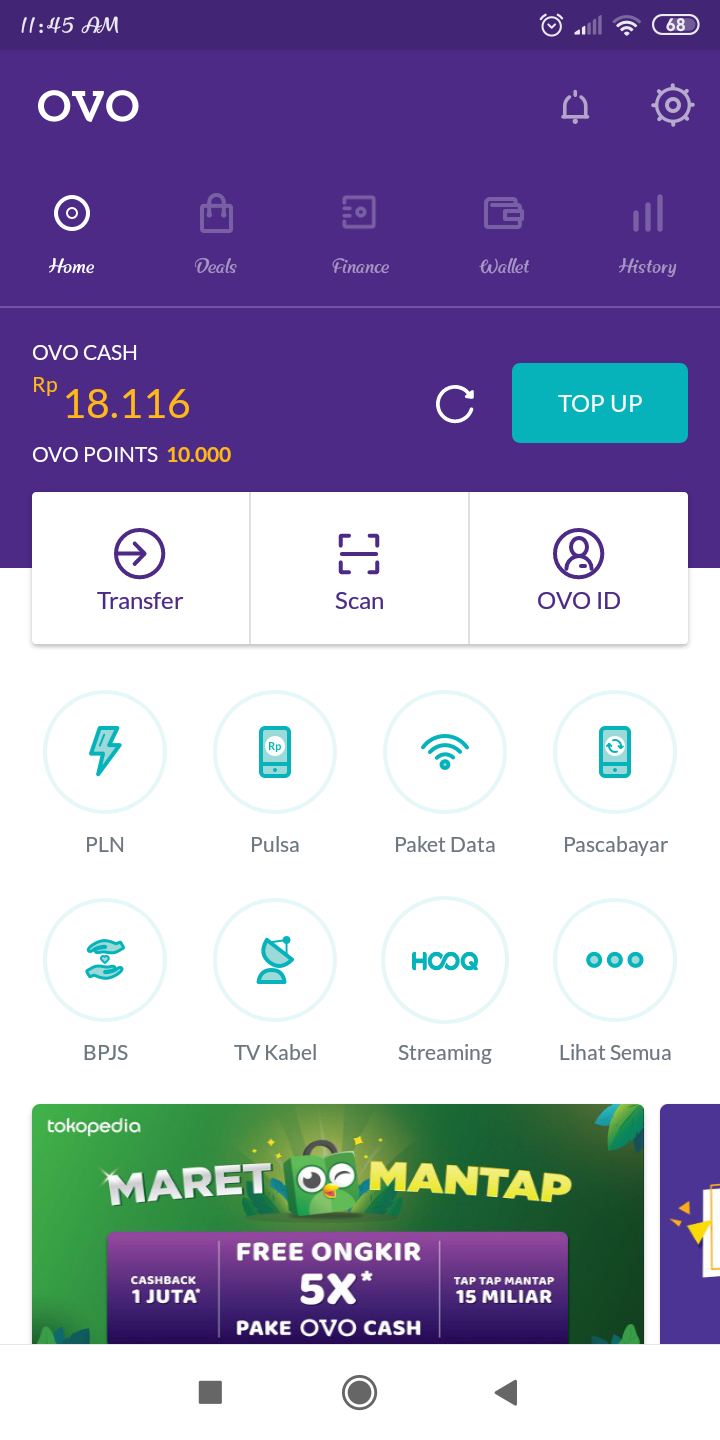Tap the TOP UP button

pos(600,403)
